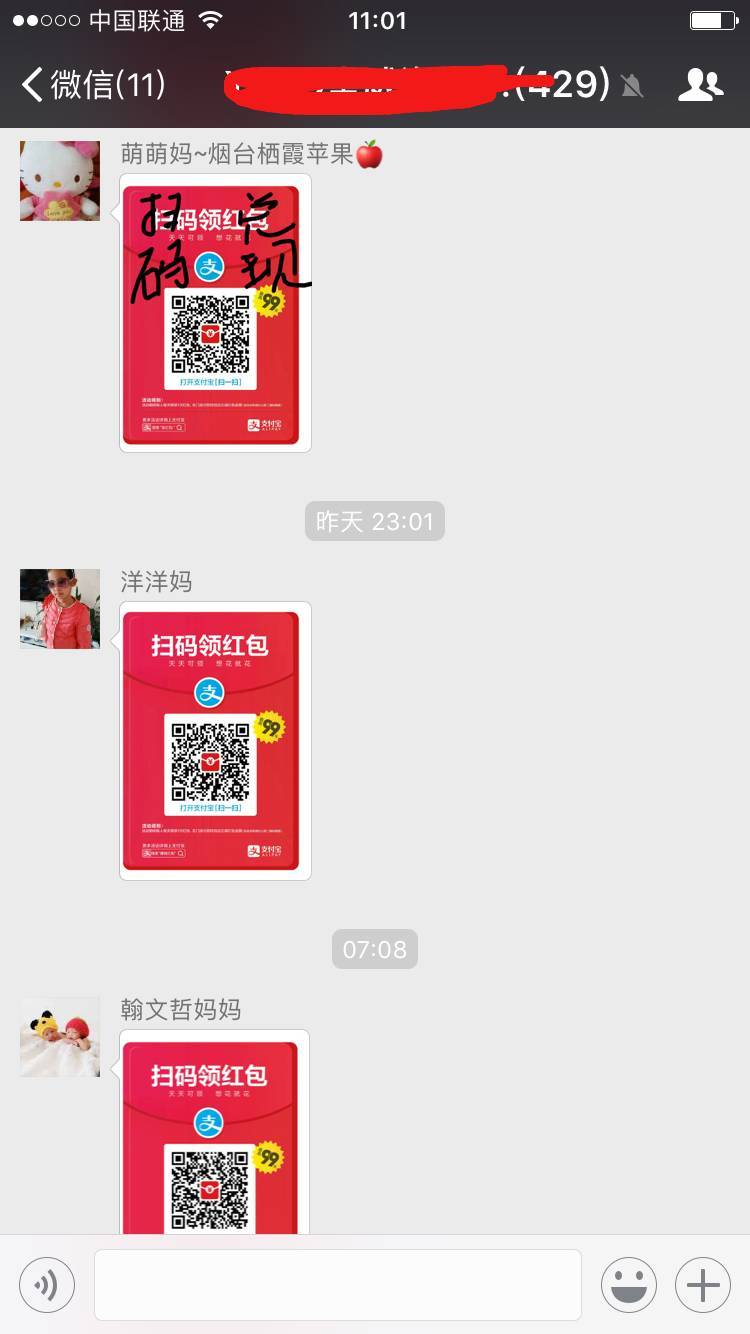Open the emoji sticker panel
Image resolution: width=750 pixels, height=1334 pixels.
[629, 1285]
